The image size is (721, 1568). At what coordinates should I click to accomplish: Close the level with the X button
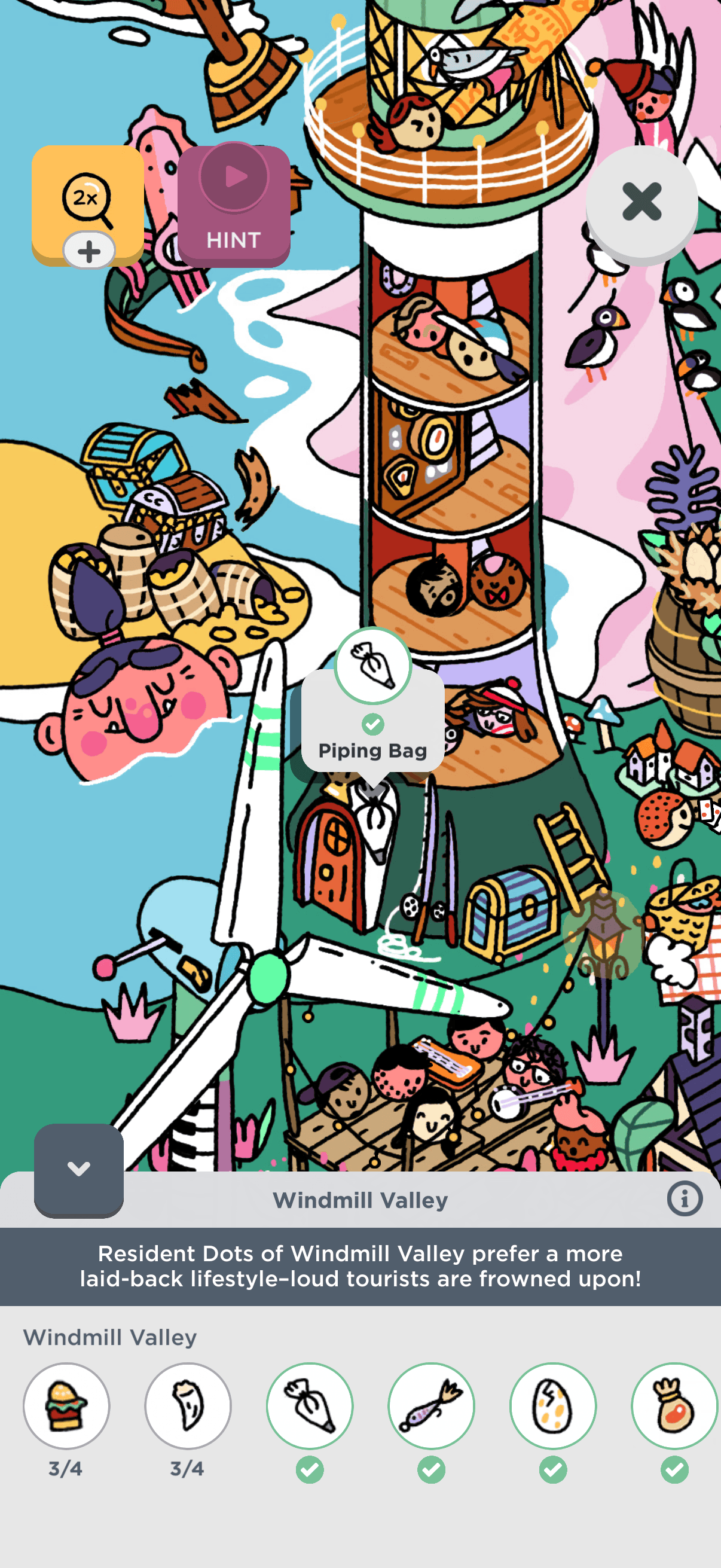pyautogui.click(x=641, y=203)
